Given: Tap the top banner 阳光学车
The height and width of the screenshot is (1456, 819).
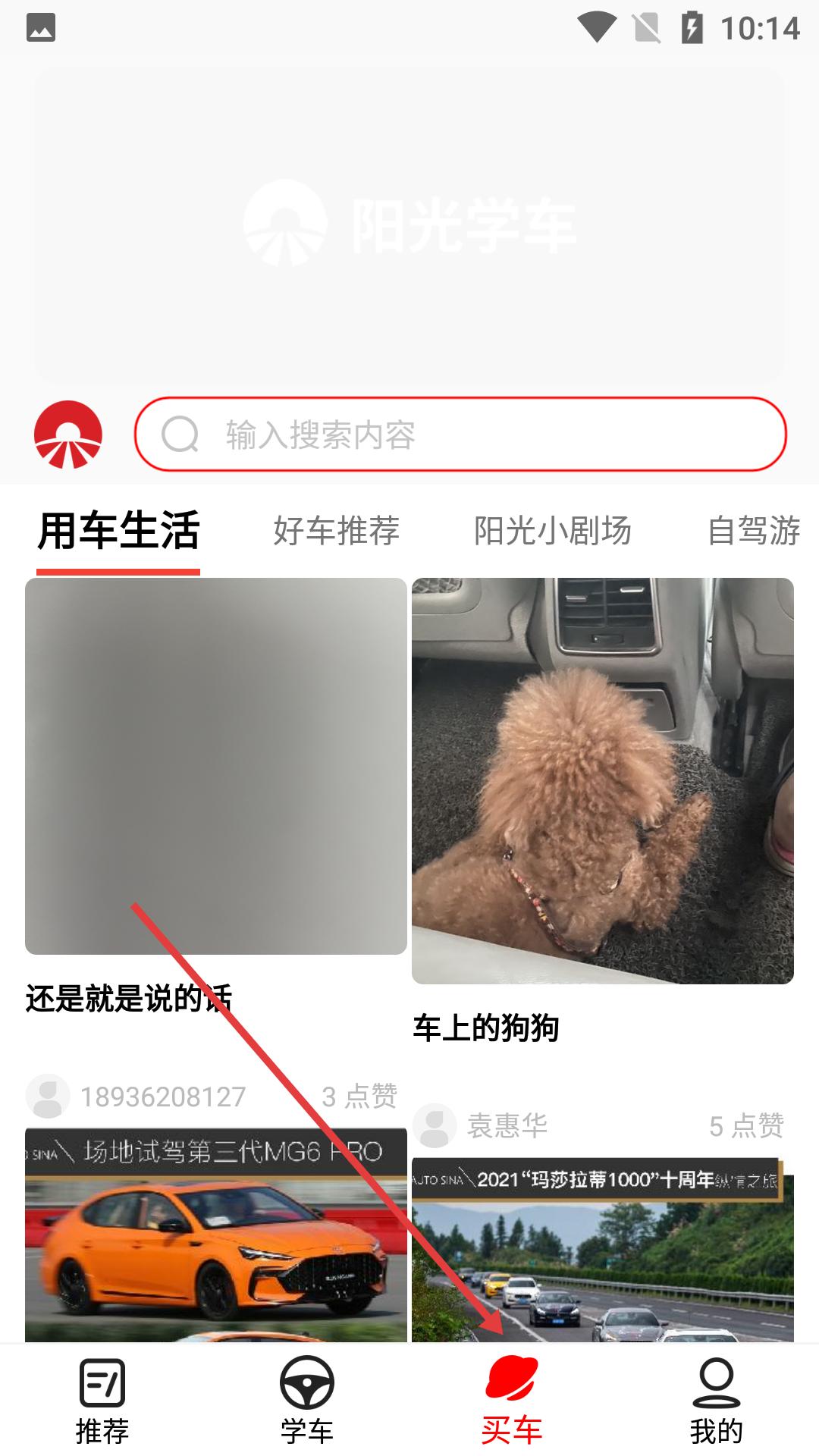Looking at the screenshot, I should coord(409,225).
